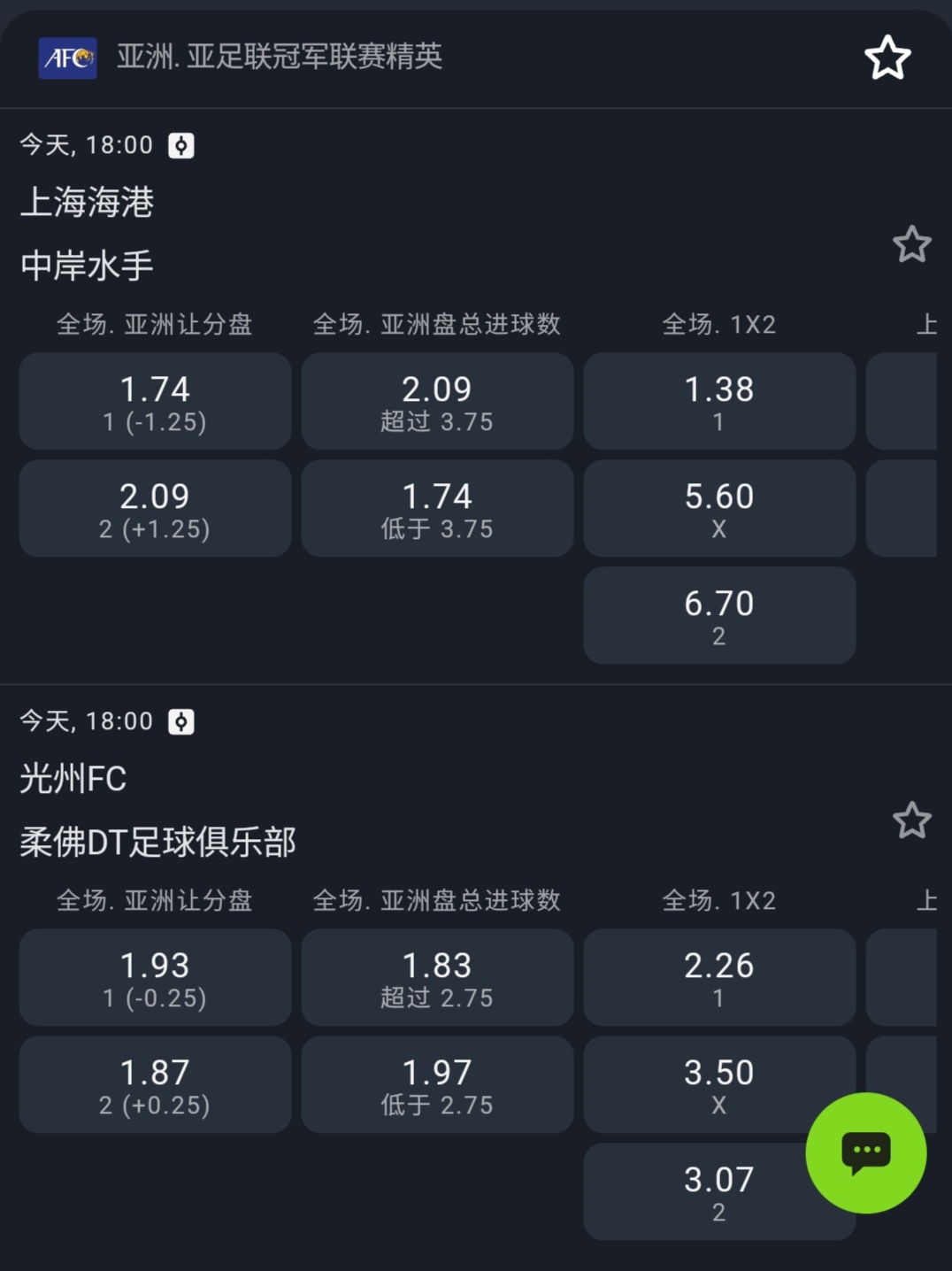Select 上海海港 handicap -1.25 at 1.74

pyautogui.click(x=155, y=401)
